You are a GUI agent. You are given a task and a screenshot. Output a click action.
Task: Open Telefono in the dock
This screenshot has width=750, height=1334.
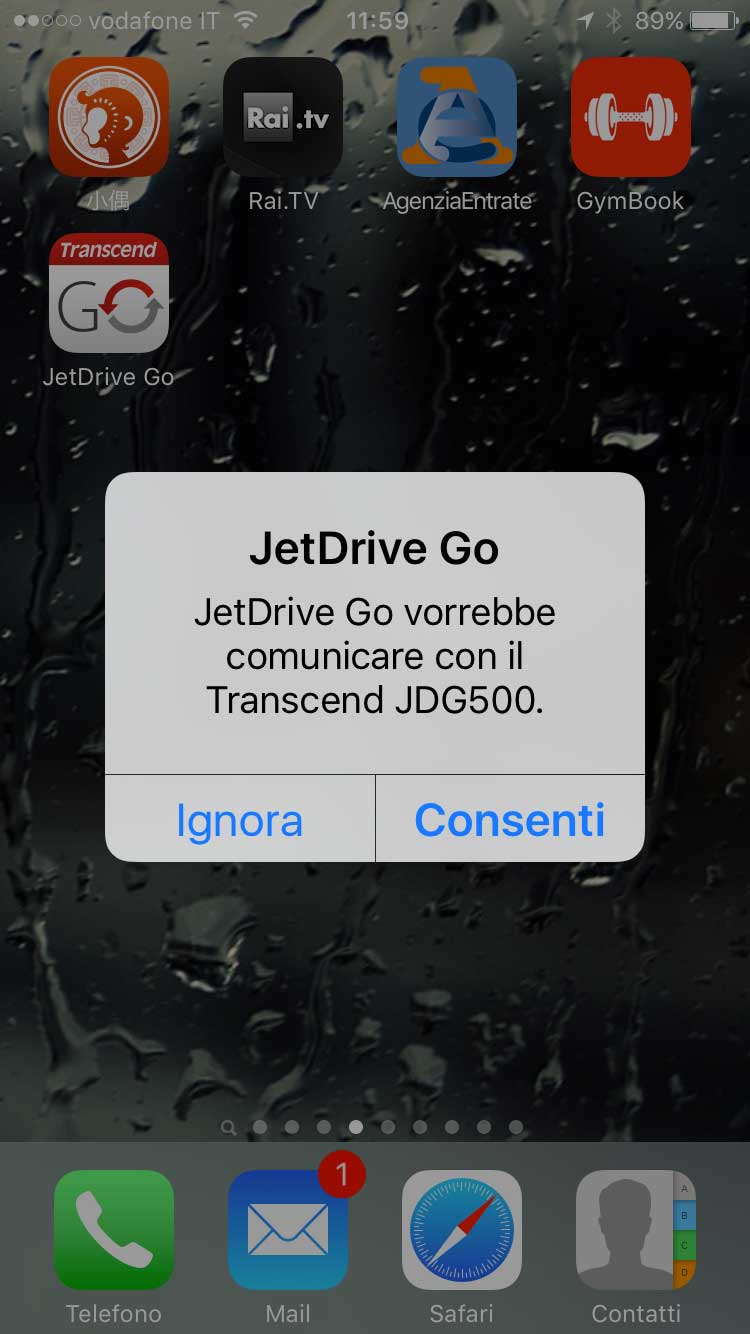click(x=114, y=1230)
